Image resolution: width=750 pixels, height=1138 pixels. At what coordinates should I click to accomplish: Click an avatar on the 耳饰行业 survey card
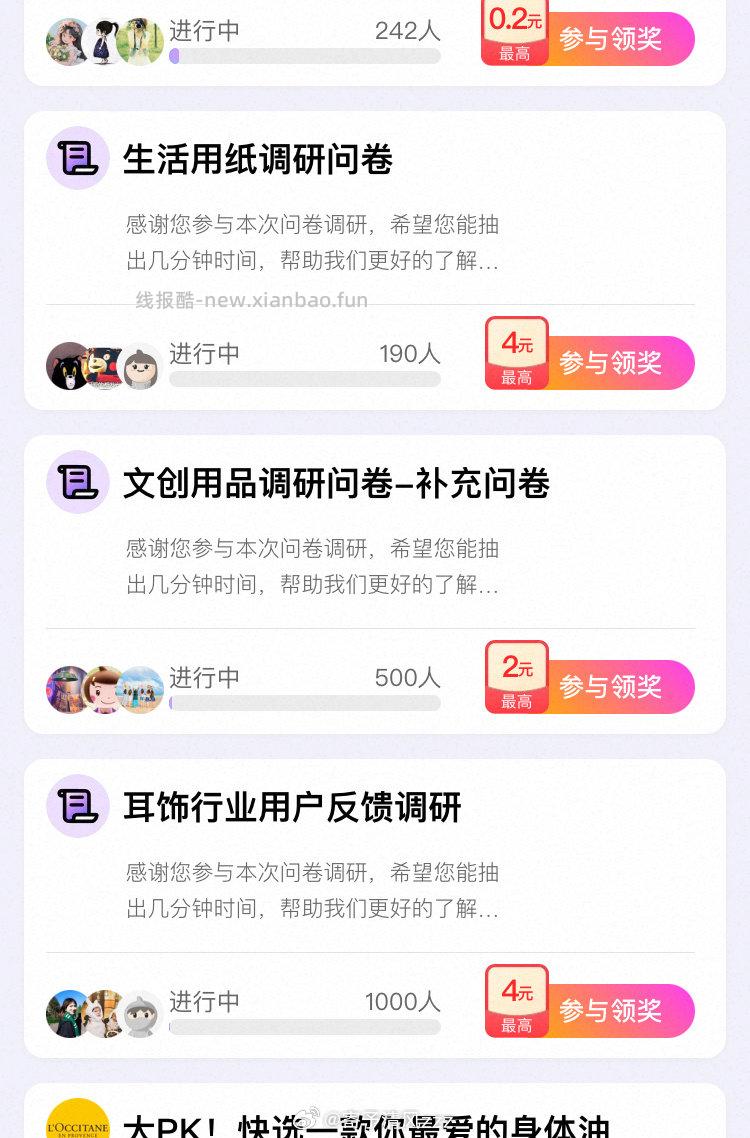(68, 1013)
